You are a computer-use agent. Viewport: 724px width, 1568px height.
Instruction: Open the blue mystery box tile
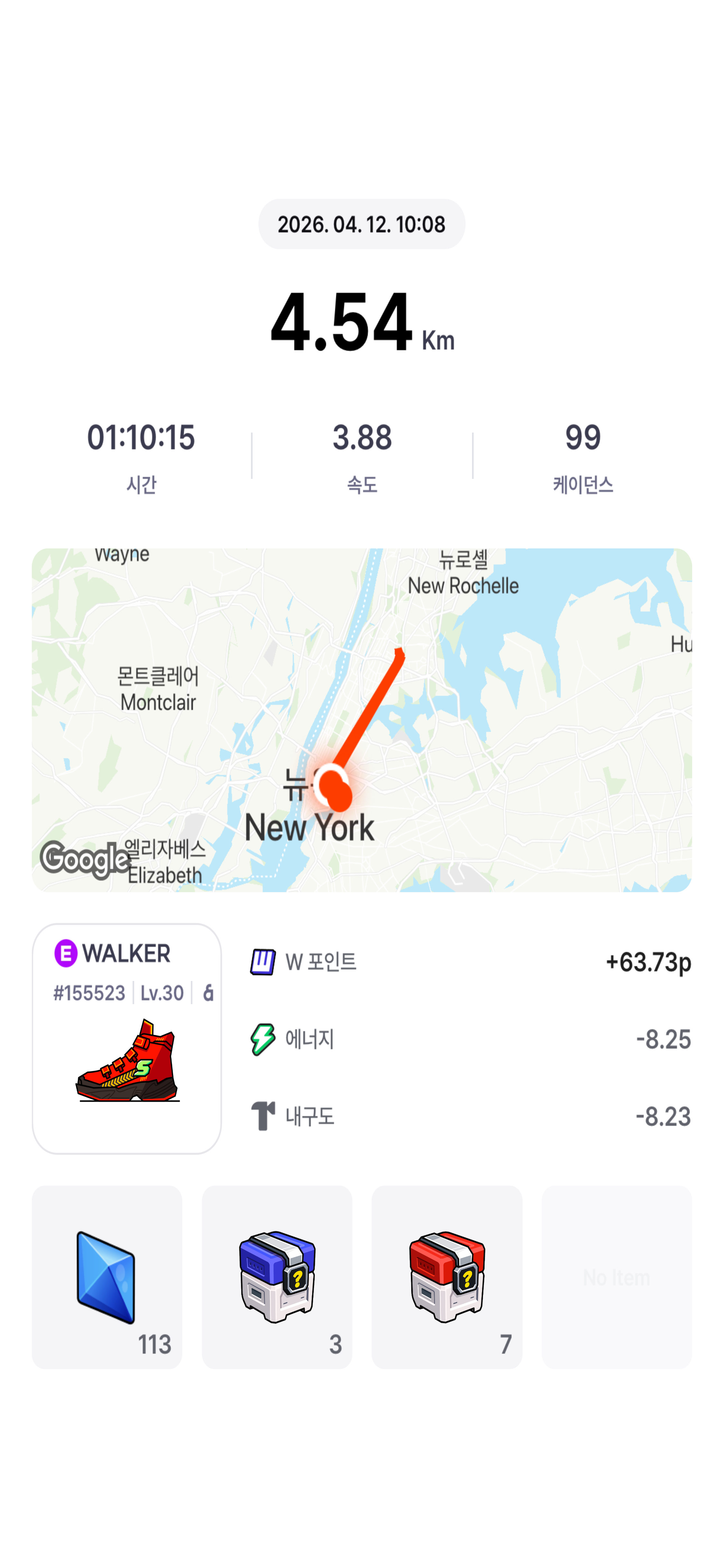coord(277,1277)
